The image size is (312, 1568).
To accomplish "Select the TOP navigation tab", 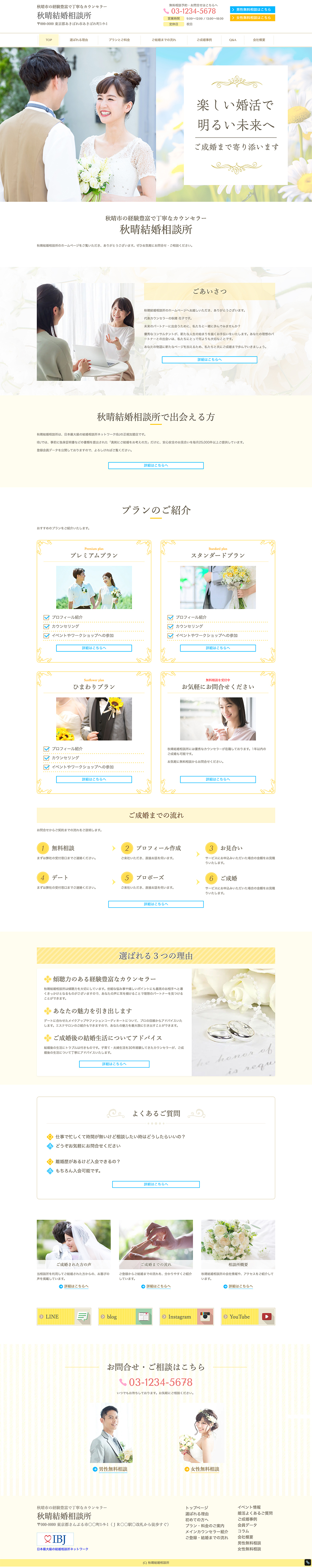I will pyautogui.click(x=49, y=40).
